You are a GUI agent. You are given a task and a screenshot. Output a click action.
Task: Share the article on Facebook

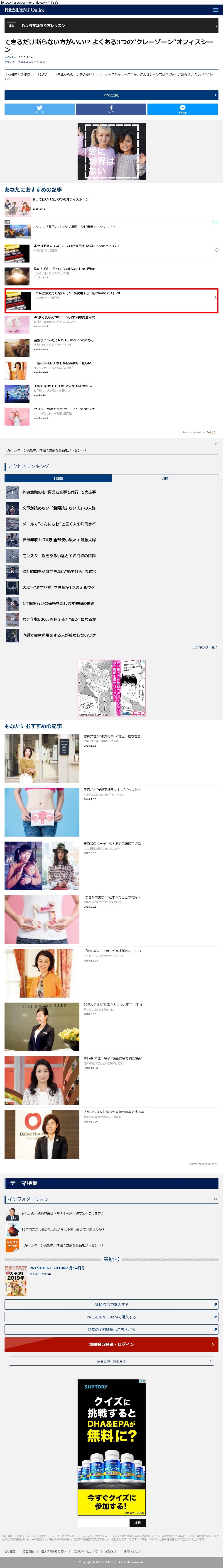[x=111, y=109]
